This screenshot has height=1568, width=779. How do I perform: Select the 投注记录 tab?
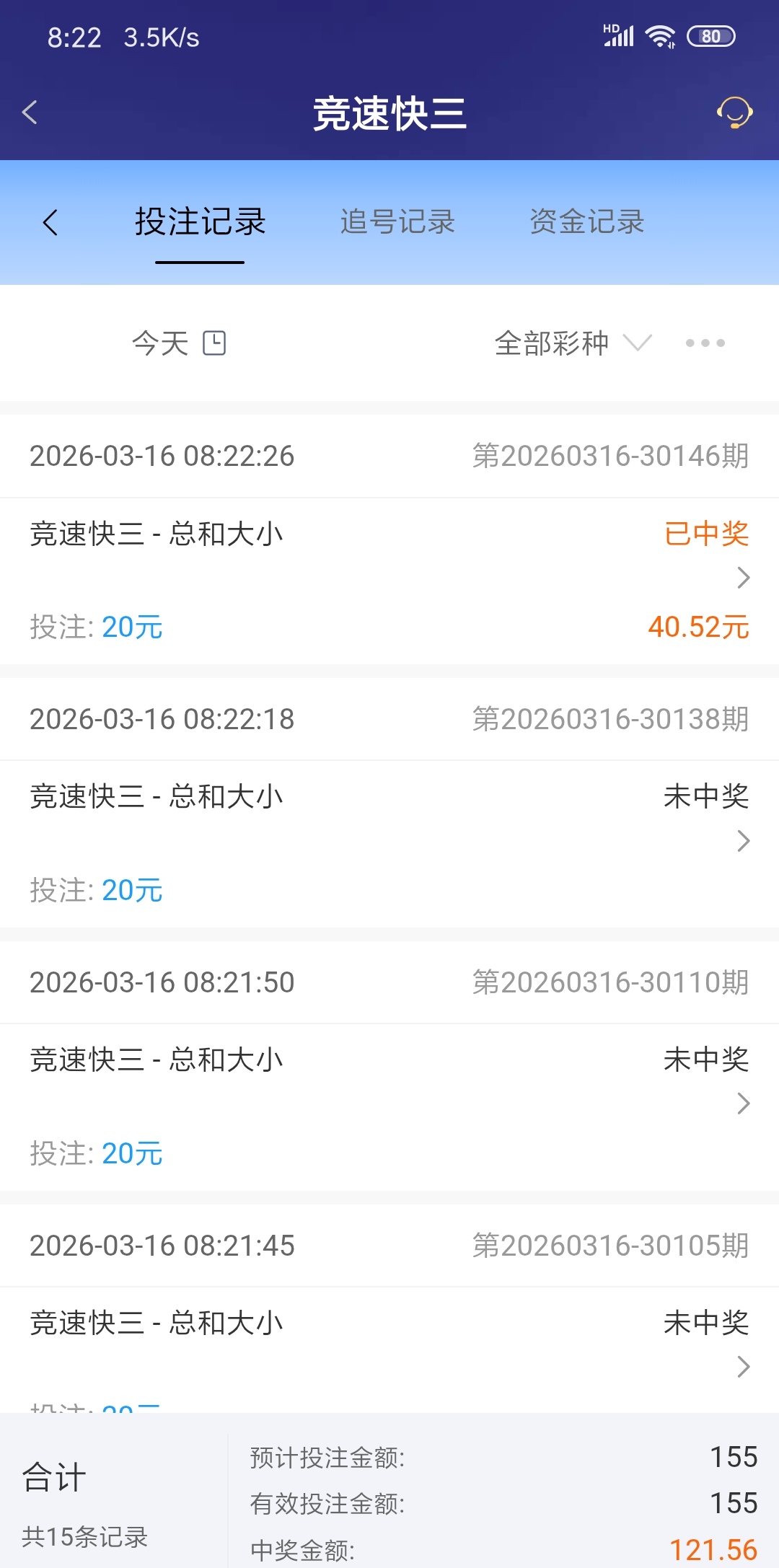pyautogui.click(x=200, y=222)
